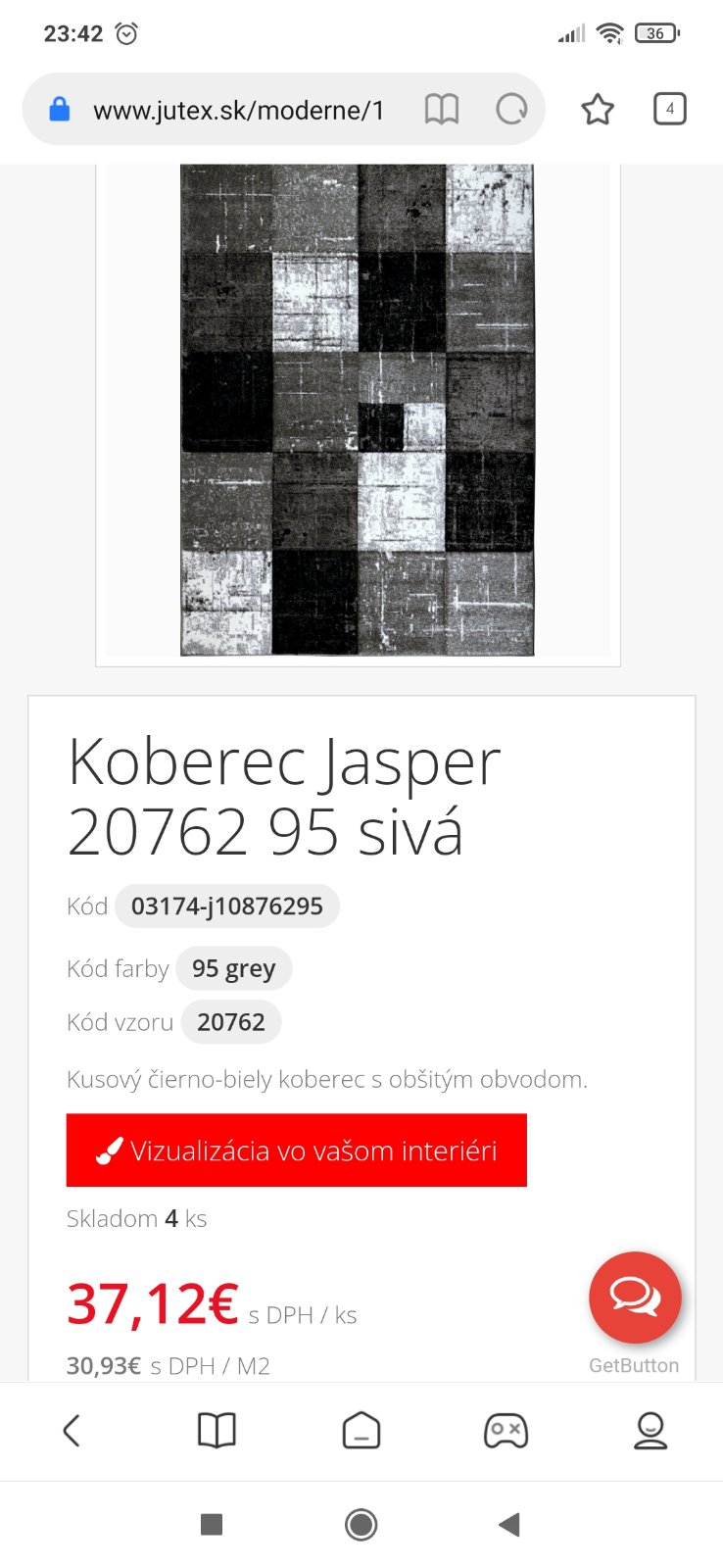Screen dimensions: 723x1568
Task: Open the profile icon in toolbar
Action: (x=651, y=1431)
